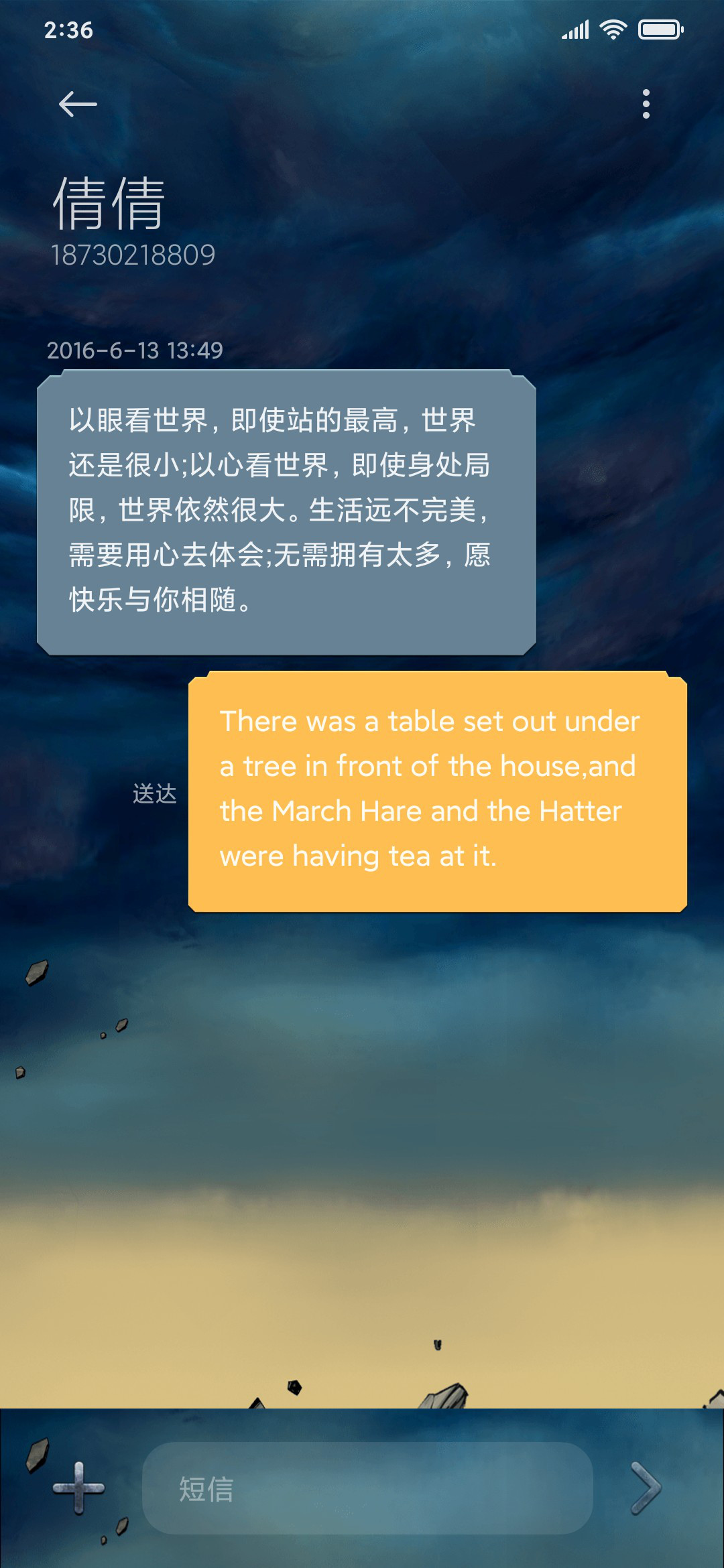Tap the plus icon to add attachment
Screen dimensions: 724x1568
coord(79,1488)
